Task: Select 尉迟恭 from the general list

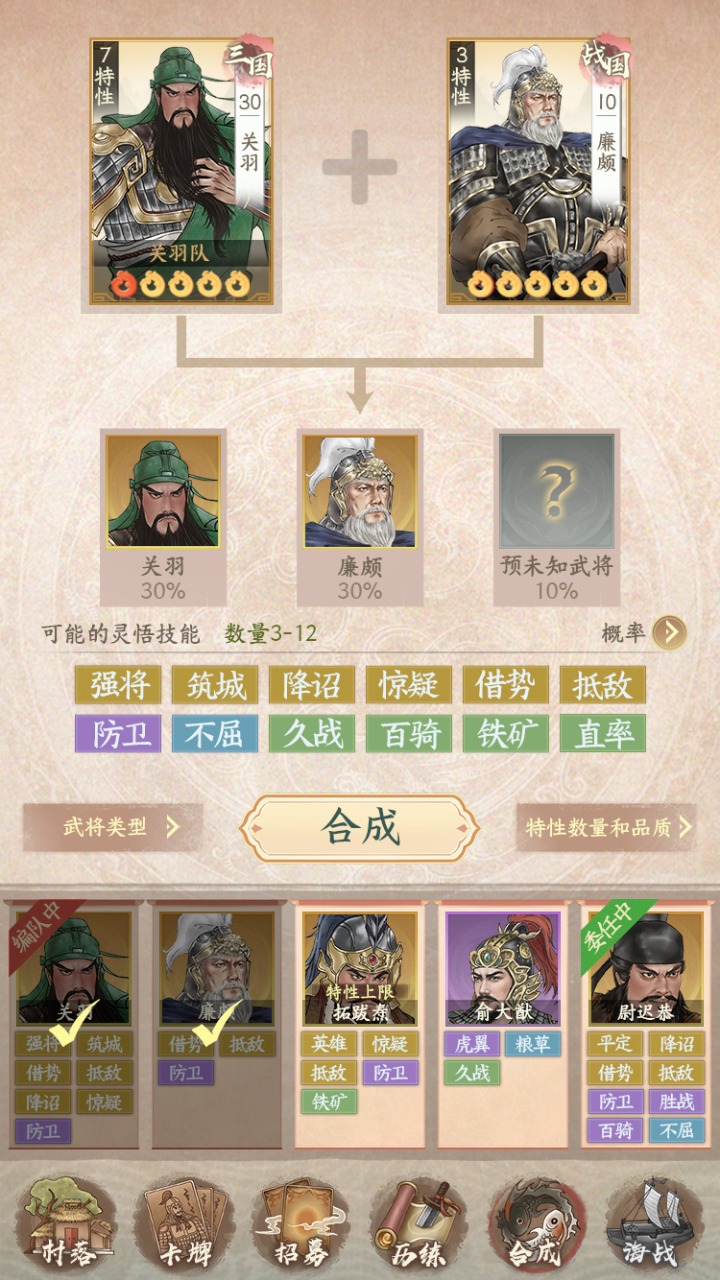Action: click(x=646, y=968)
